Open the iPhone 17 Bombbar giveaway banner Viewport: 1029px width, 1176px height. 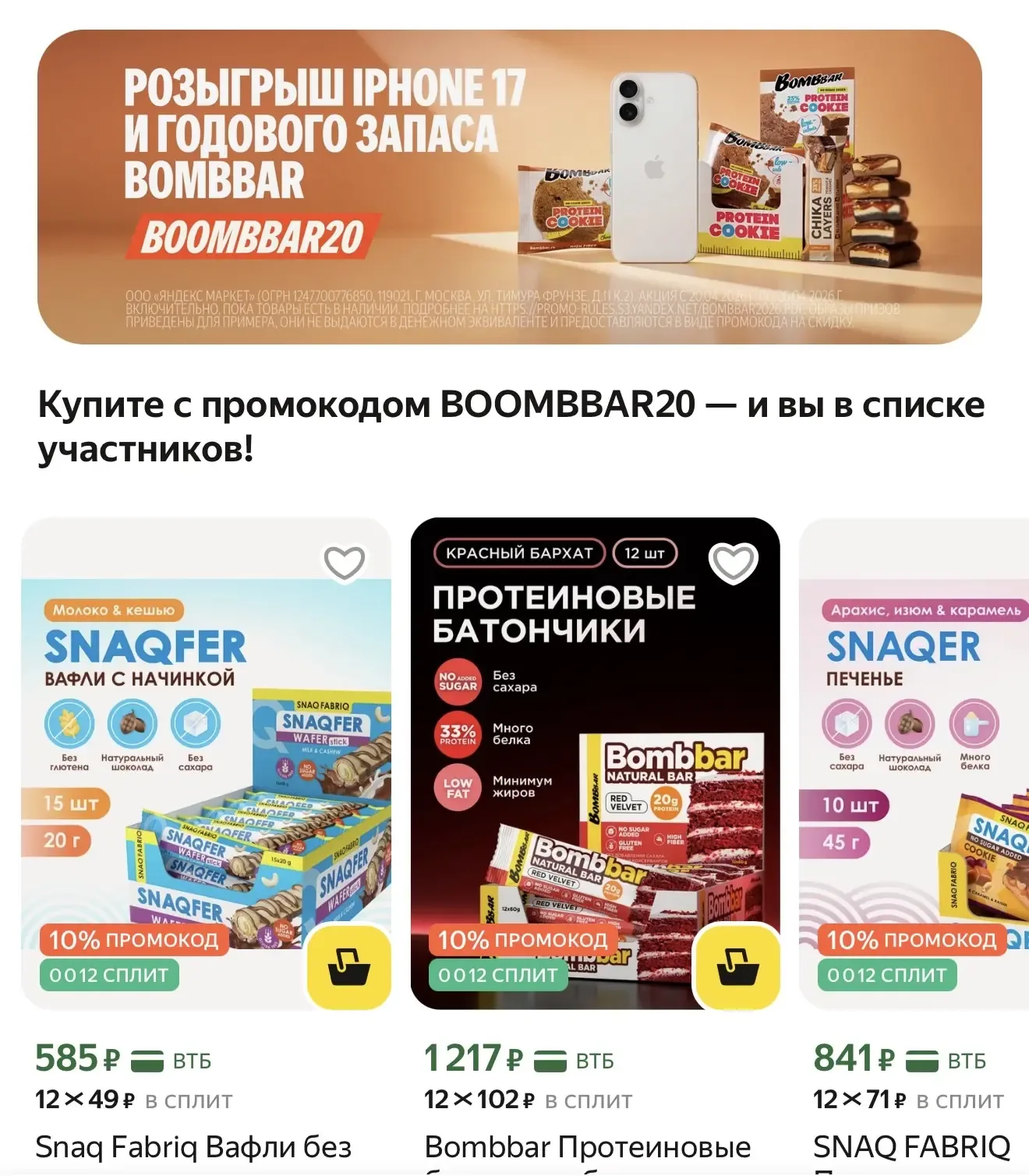click(509, 187)
